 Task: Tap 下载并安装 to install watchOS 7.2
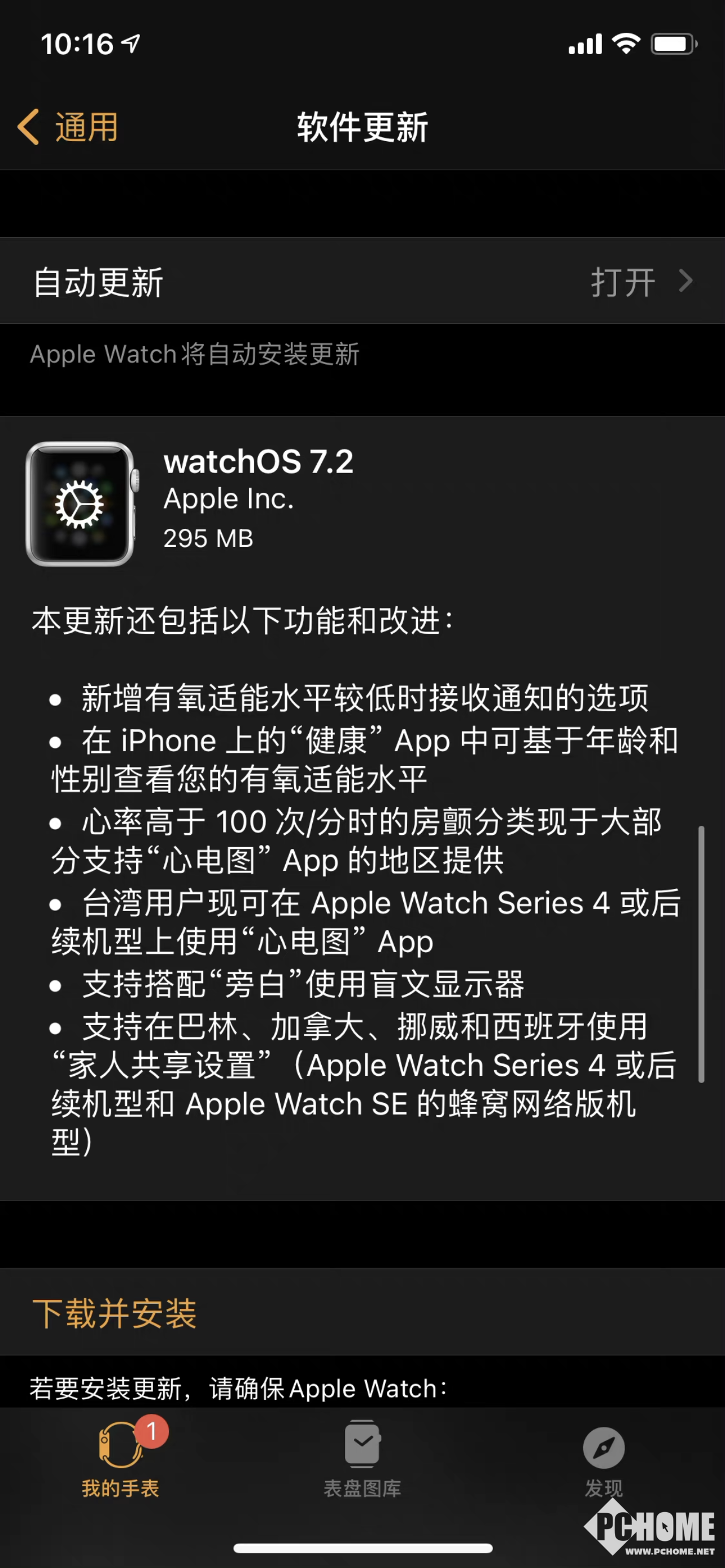[115, 1313]
